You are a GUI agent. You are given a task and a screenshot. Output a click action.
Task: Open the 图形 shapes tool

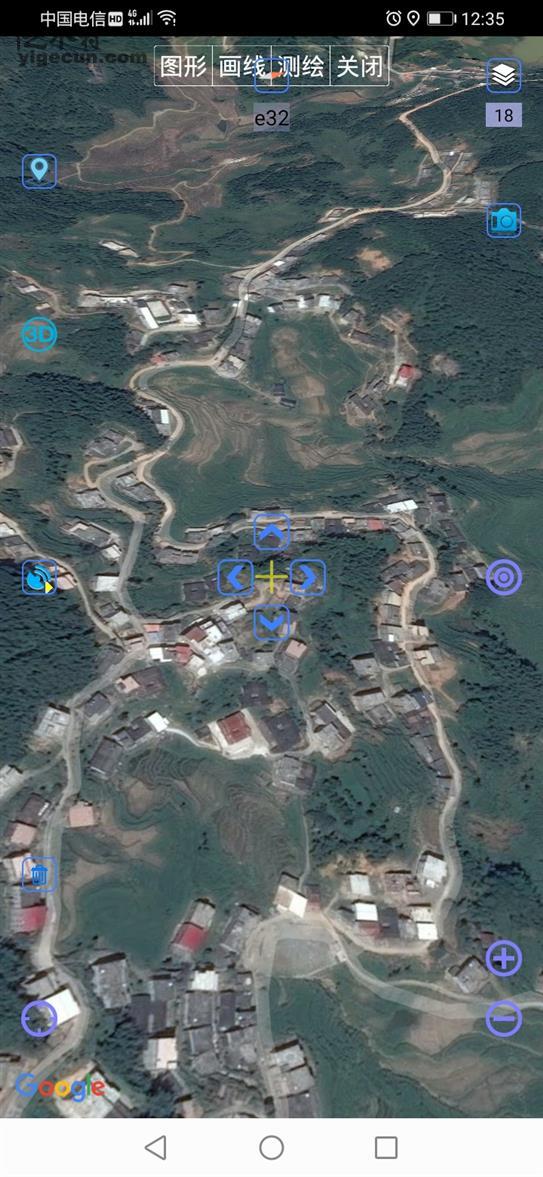click(184, 66)
